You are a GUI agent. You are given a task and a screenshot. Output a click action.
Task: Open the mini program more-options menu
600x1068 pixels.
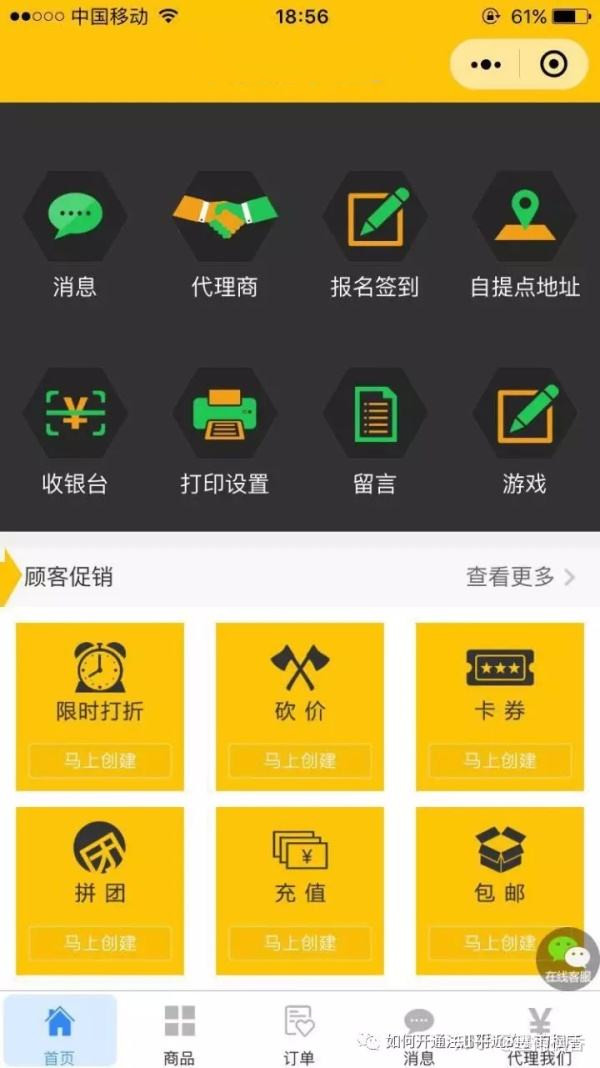[x=486, y=65]
